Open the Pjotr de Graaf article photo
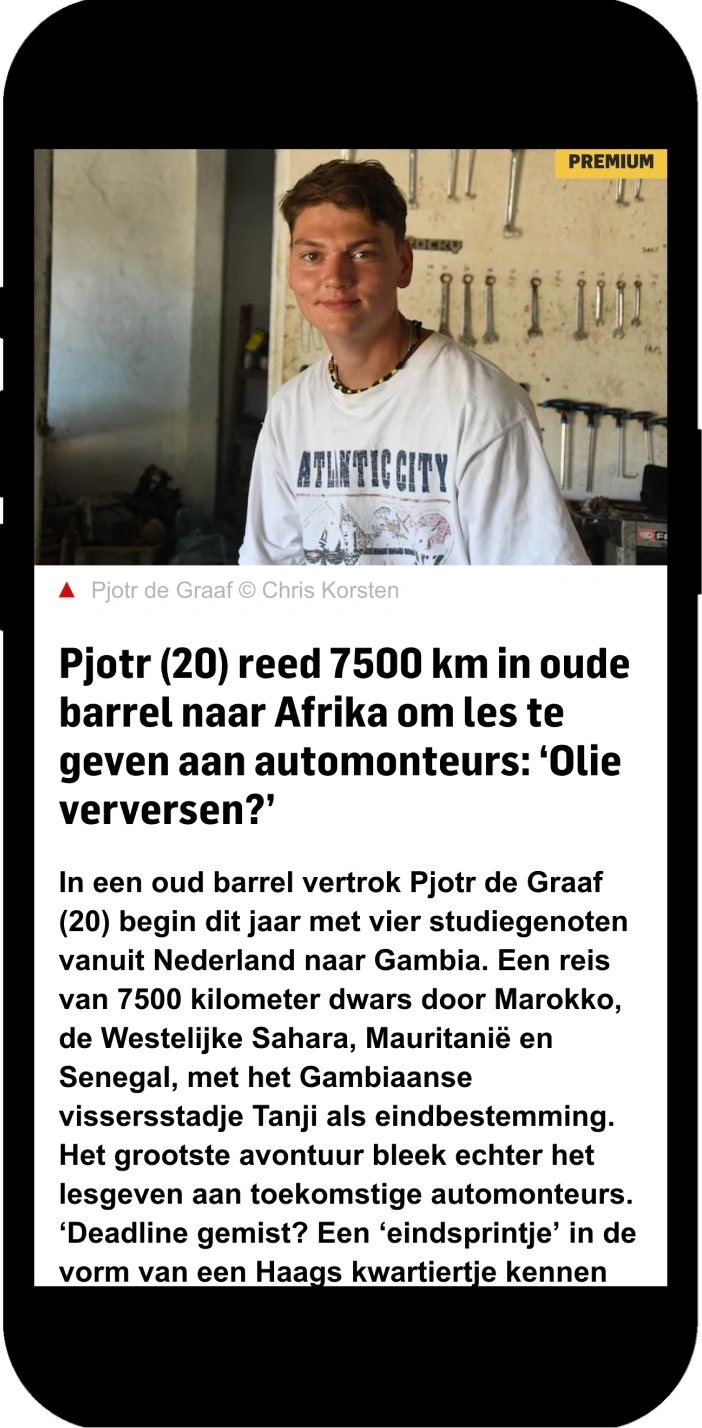Viewport: 702px width, 1428px height. (x=350, y=357)
